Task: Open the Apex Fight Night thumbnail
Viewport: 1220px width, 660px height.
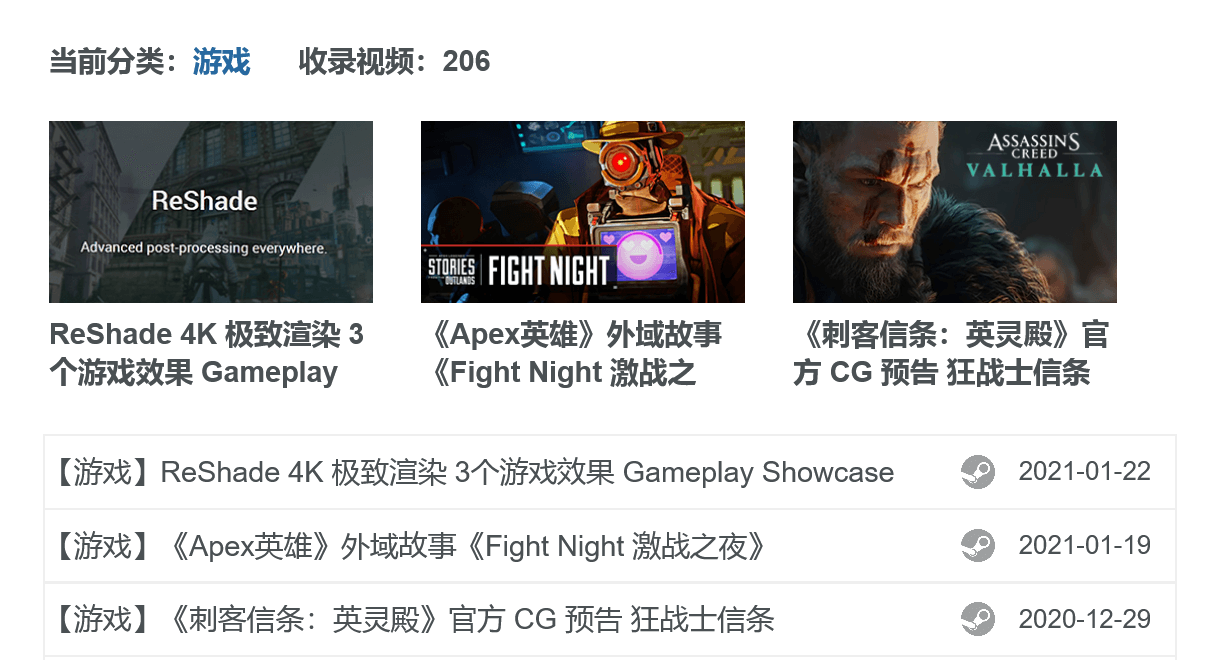Action: 583,212
